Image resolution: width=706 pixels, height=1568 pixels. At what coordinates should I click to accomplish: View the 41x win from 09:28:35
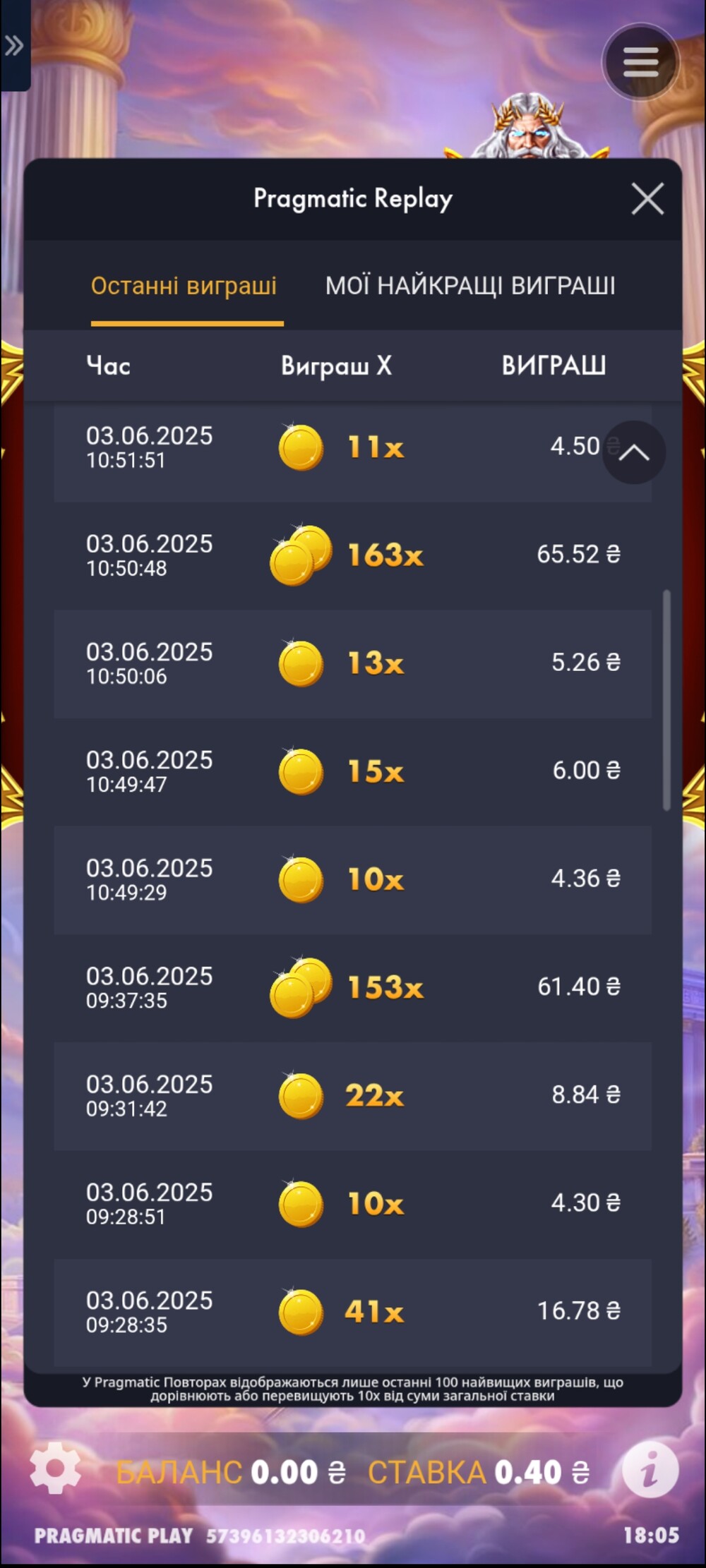pos(352,1311)
